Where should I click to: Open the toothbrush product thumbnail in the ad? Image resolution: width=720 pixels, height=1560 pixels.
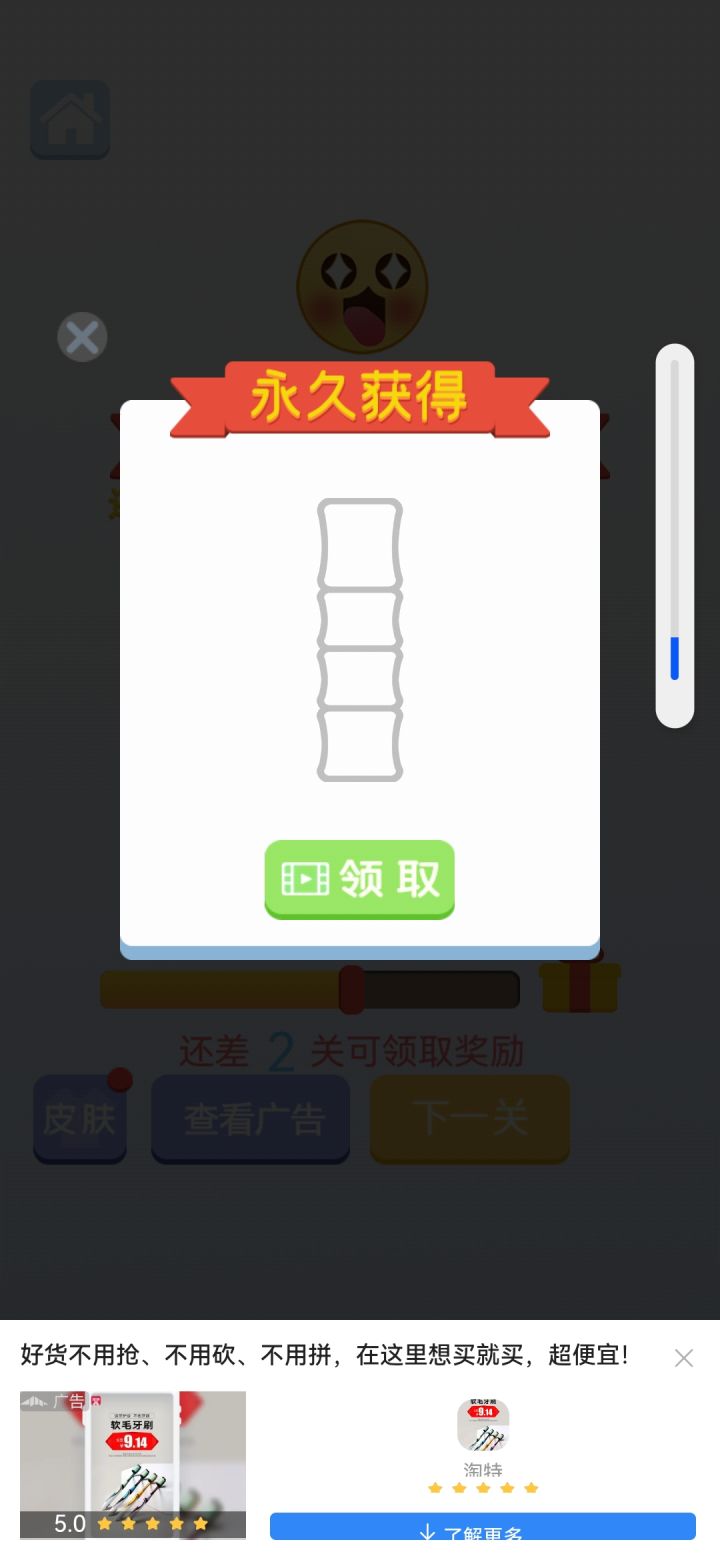(133, 1463)
